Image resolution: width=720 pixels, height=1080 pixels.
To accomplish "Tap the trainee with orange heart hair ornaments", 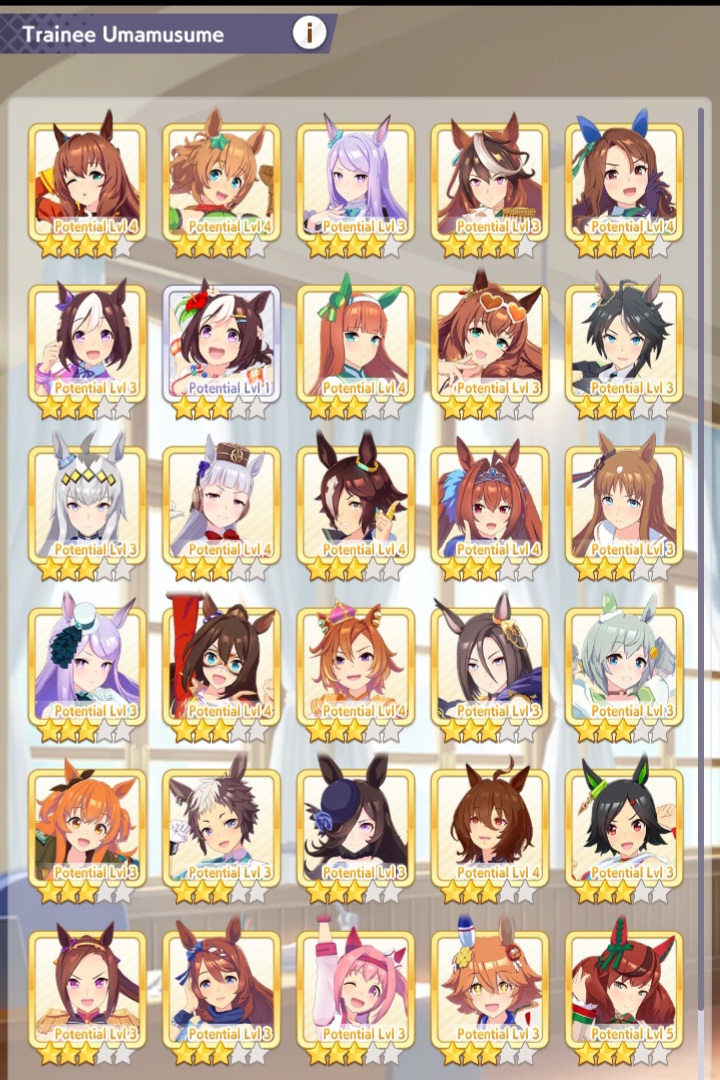I will click(489, 342).
